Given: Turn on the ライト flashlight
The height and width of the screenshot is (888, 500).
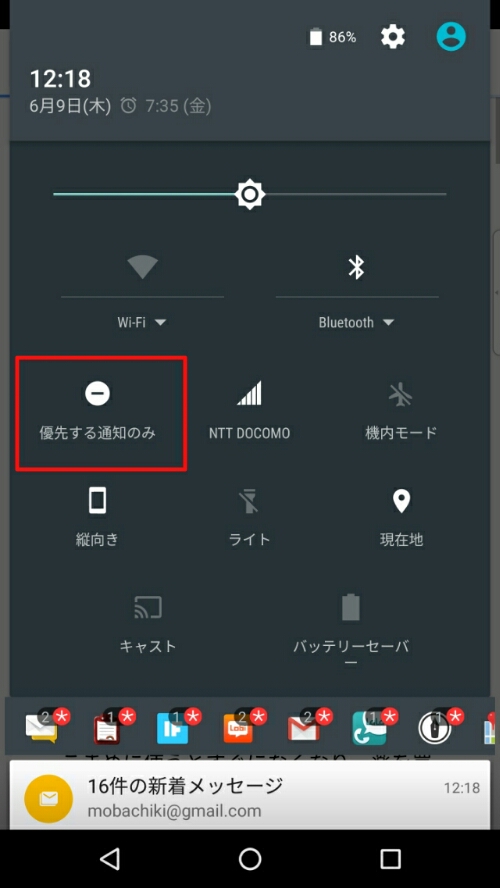Looking at the screenshot, I should tap(249, 518).
